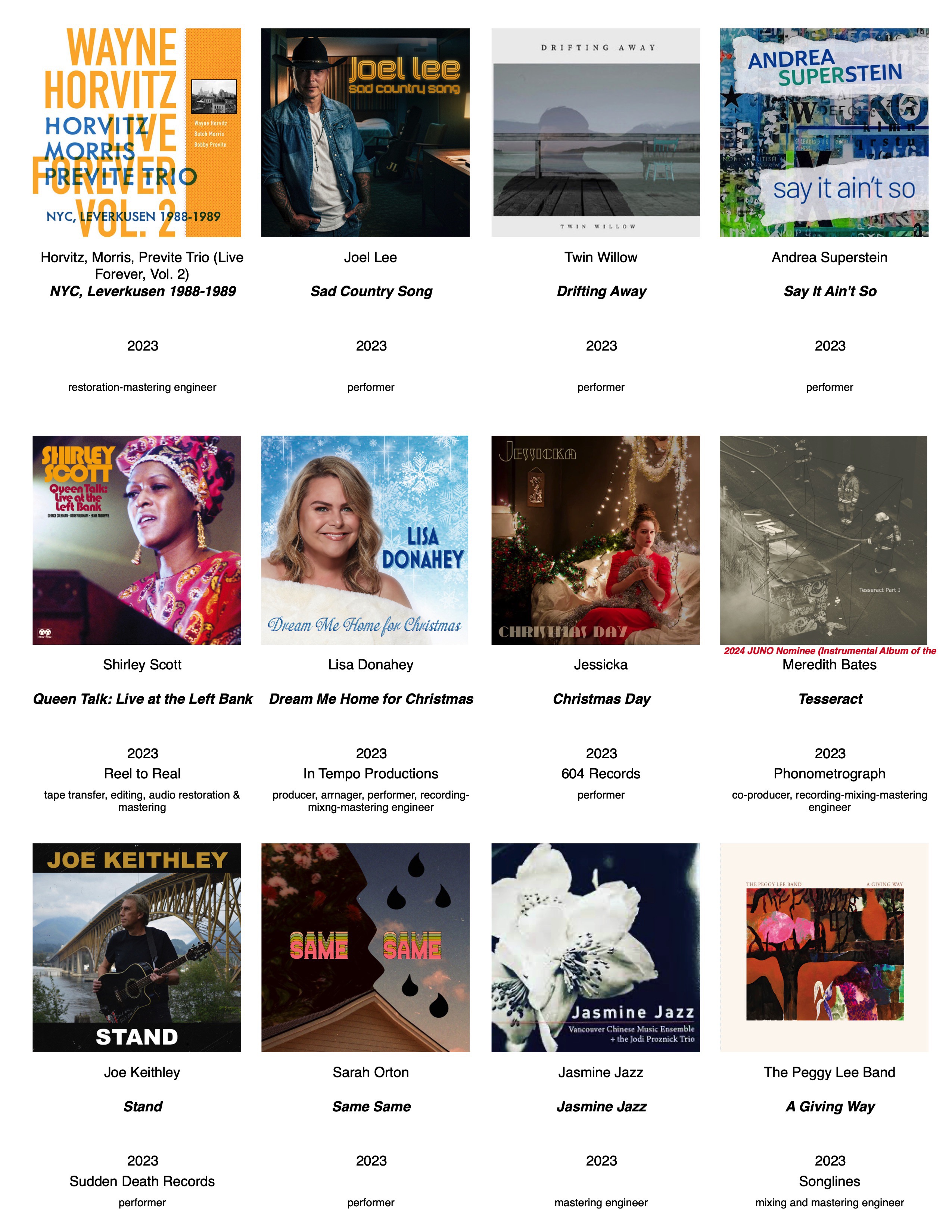Select Joe Keithley's Stand album cover

coord(137,947)
